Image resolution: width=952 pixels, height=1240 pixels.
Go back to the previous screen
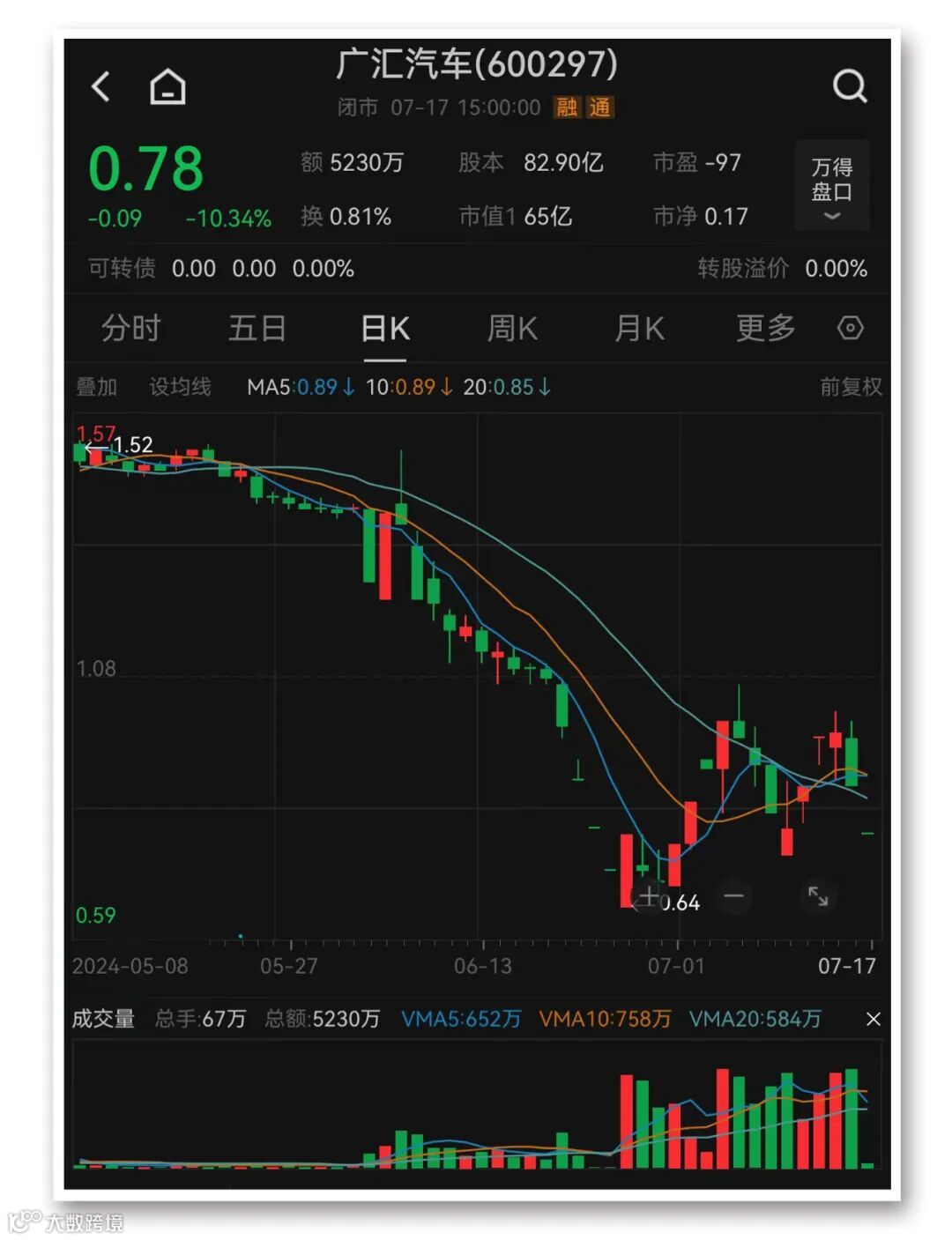click(x=101, y=86)
